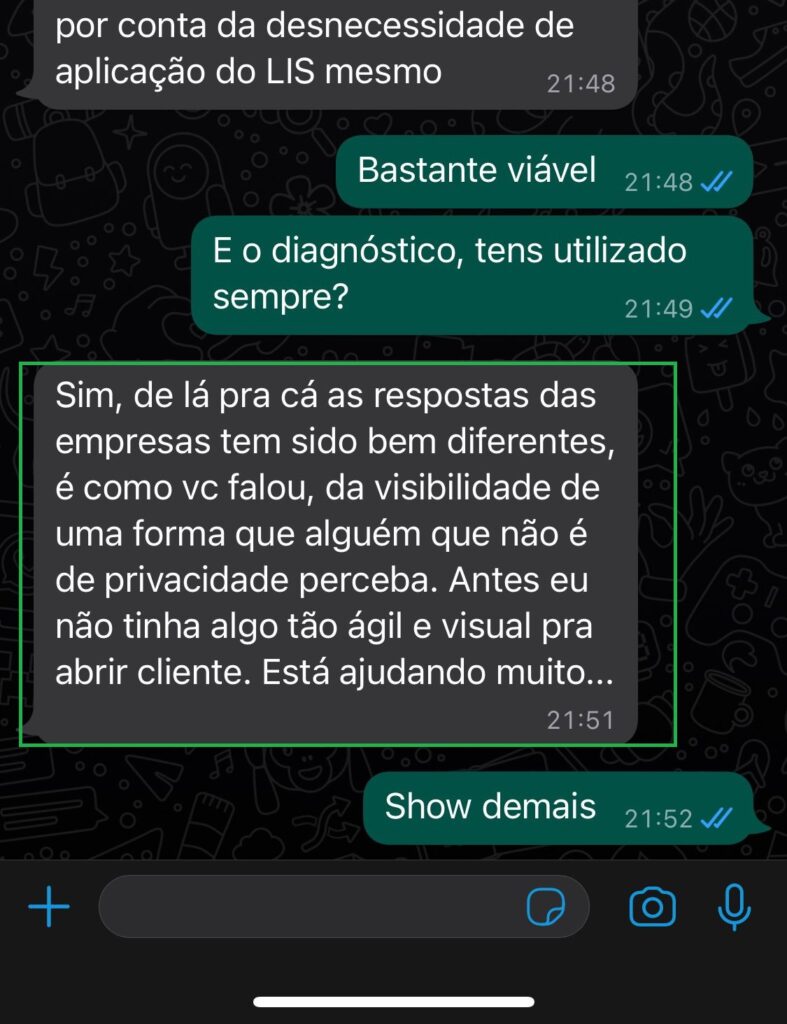The height and width of the screenshot is (1024, 787).
Task: Open the camera to take a photo
Action: coord(652,907)
